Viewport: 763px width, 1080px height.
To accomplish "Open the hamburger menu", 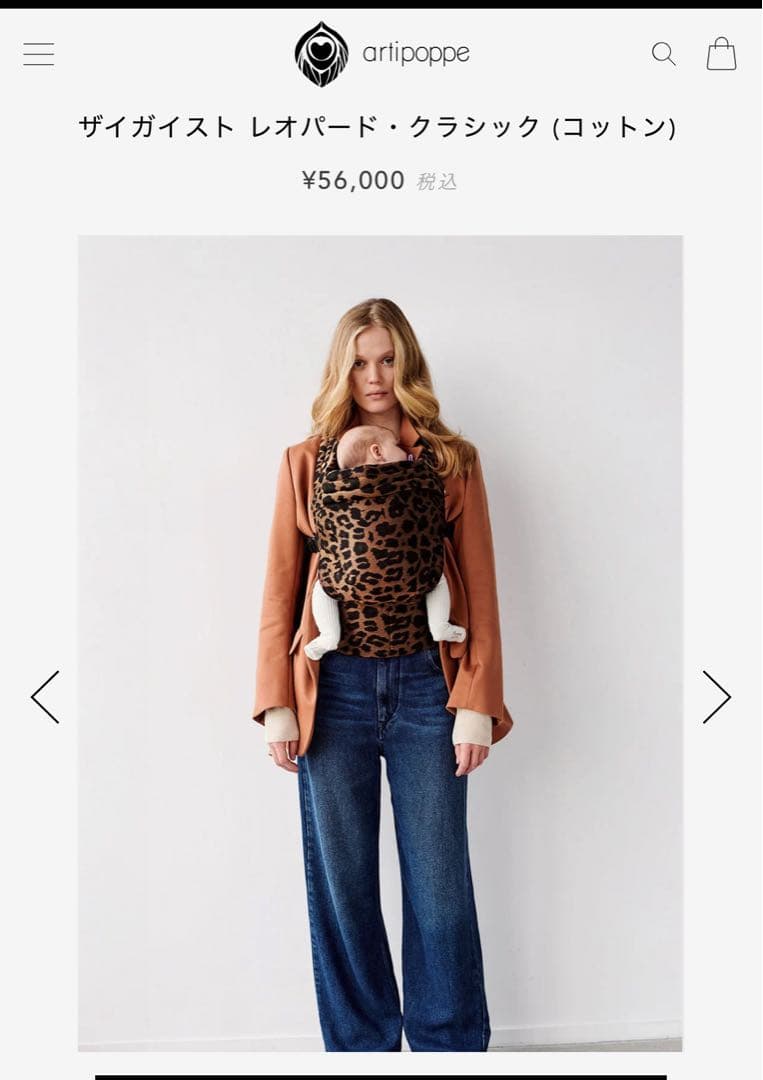I will 39,54.
